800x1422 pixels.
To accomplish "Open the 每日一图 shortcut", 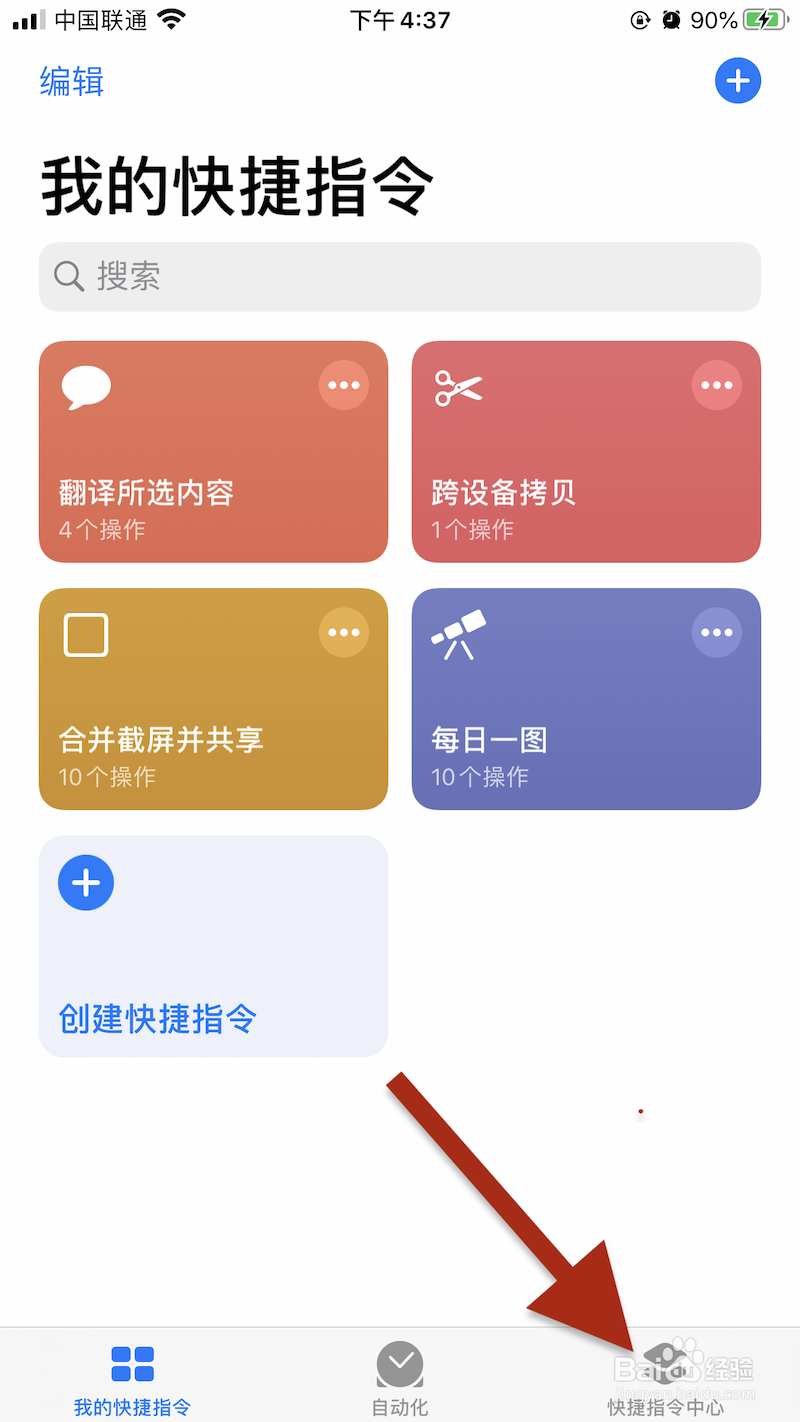I will (586, 700).
